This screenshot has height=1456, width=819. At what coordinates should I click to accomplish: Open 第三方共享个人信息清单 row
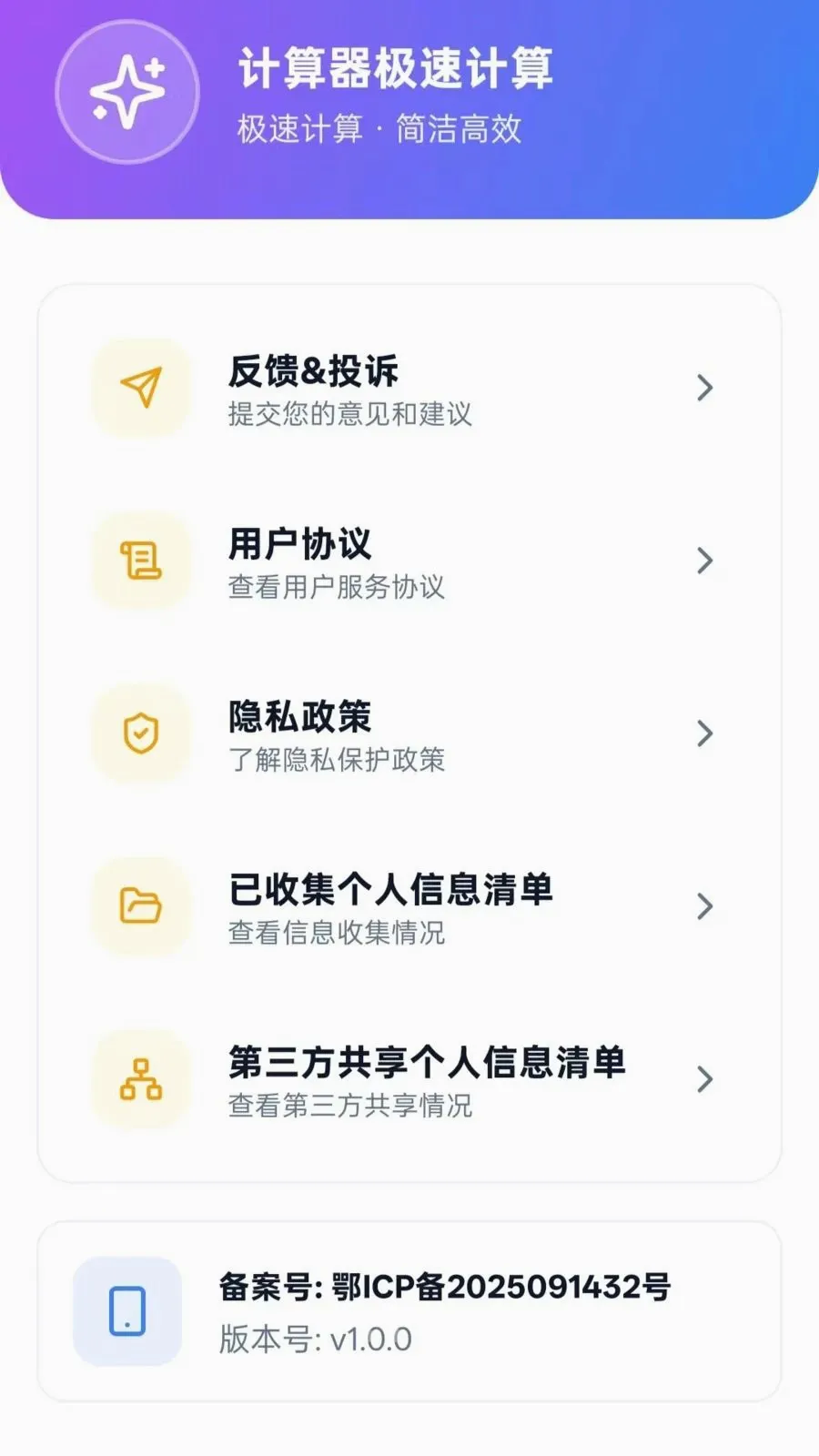point(409,1080)
